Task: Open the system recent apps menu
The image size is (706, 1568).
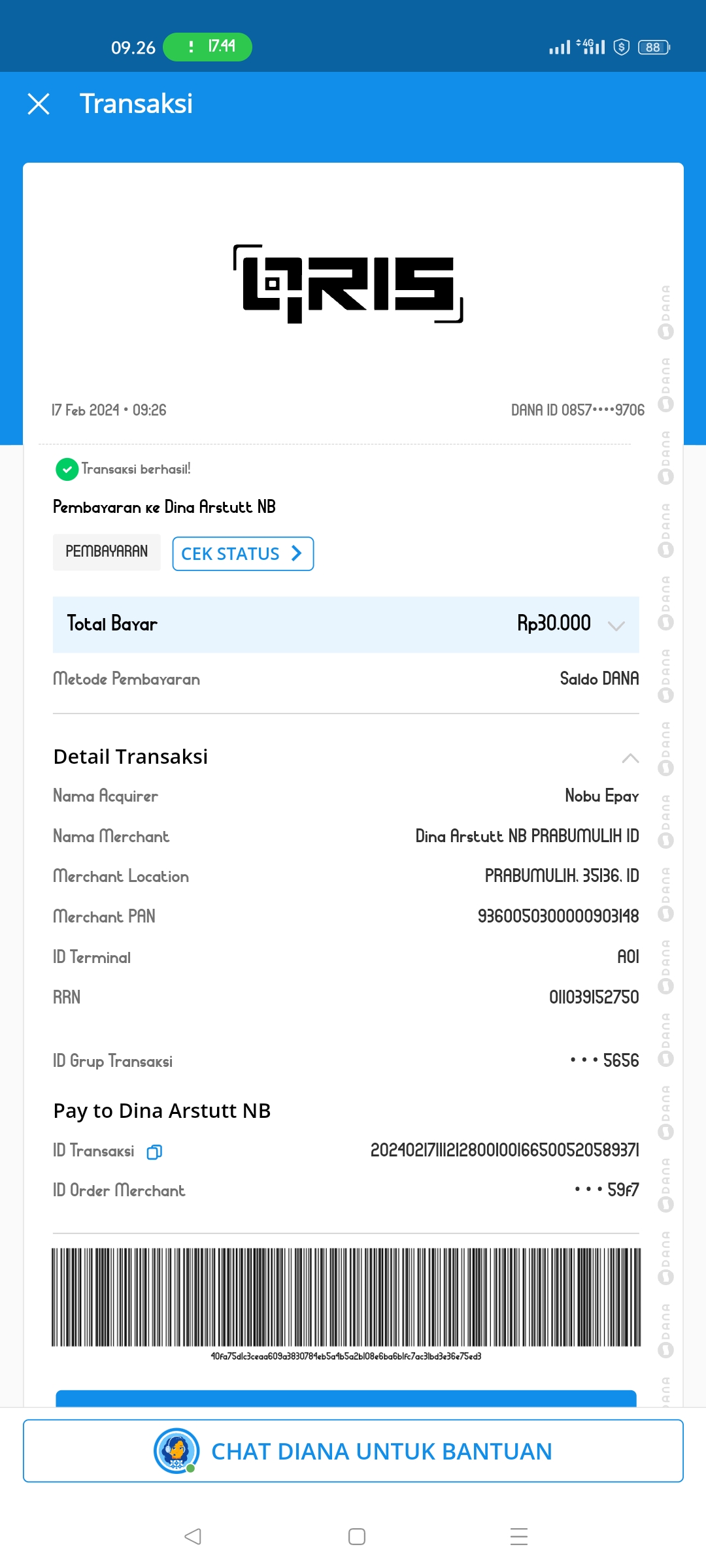Action: (x=519, y=1536)
